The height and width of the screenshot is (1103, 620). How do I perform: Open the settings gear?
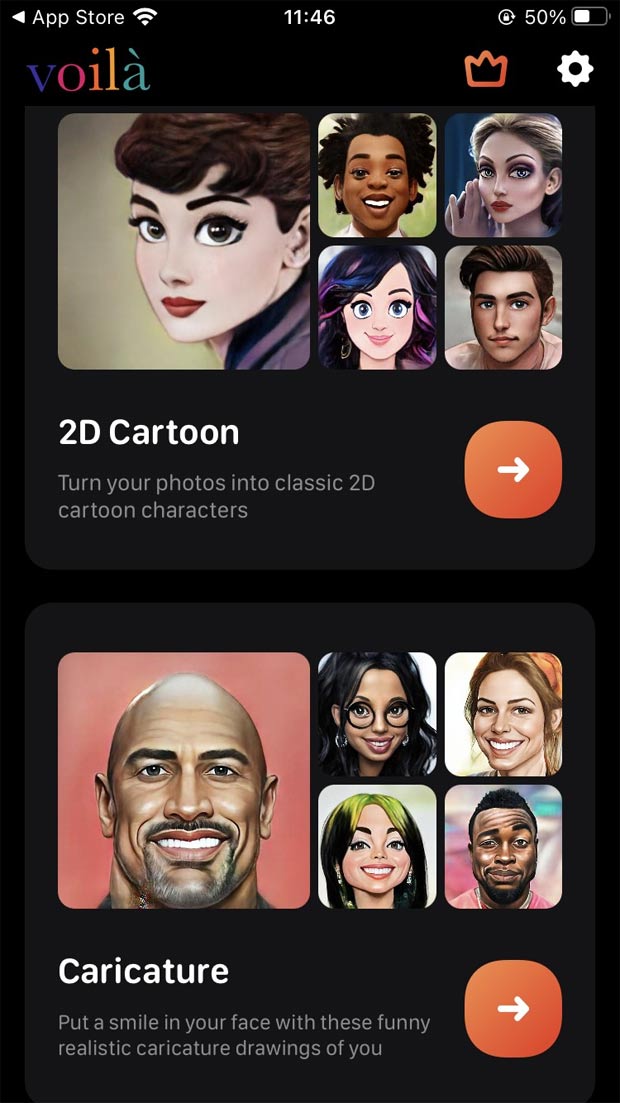coord(575,69)
